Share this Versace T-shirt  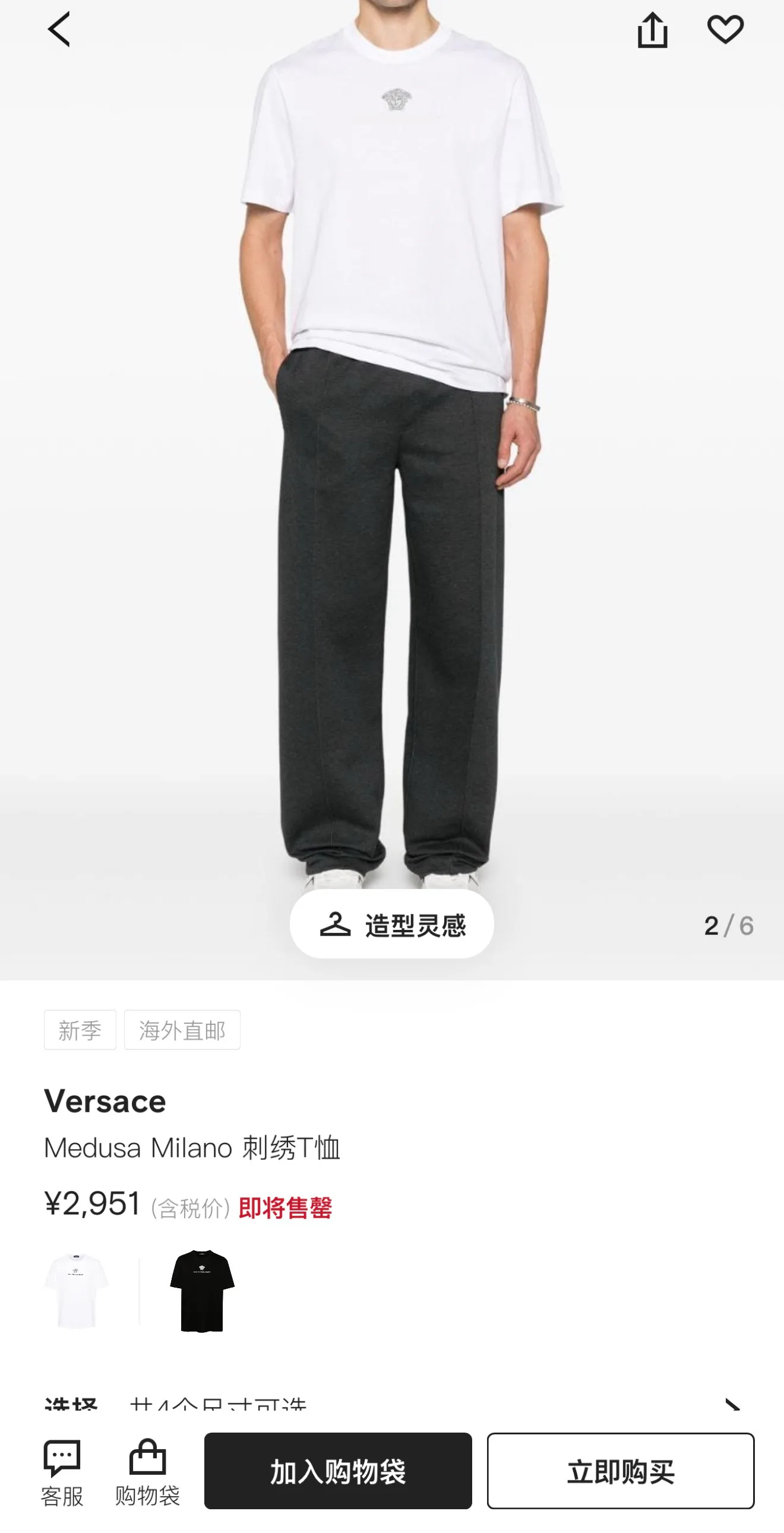pos(653,29)
